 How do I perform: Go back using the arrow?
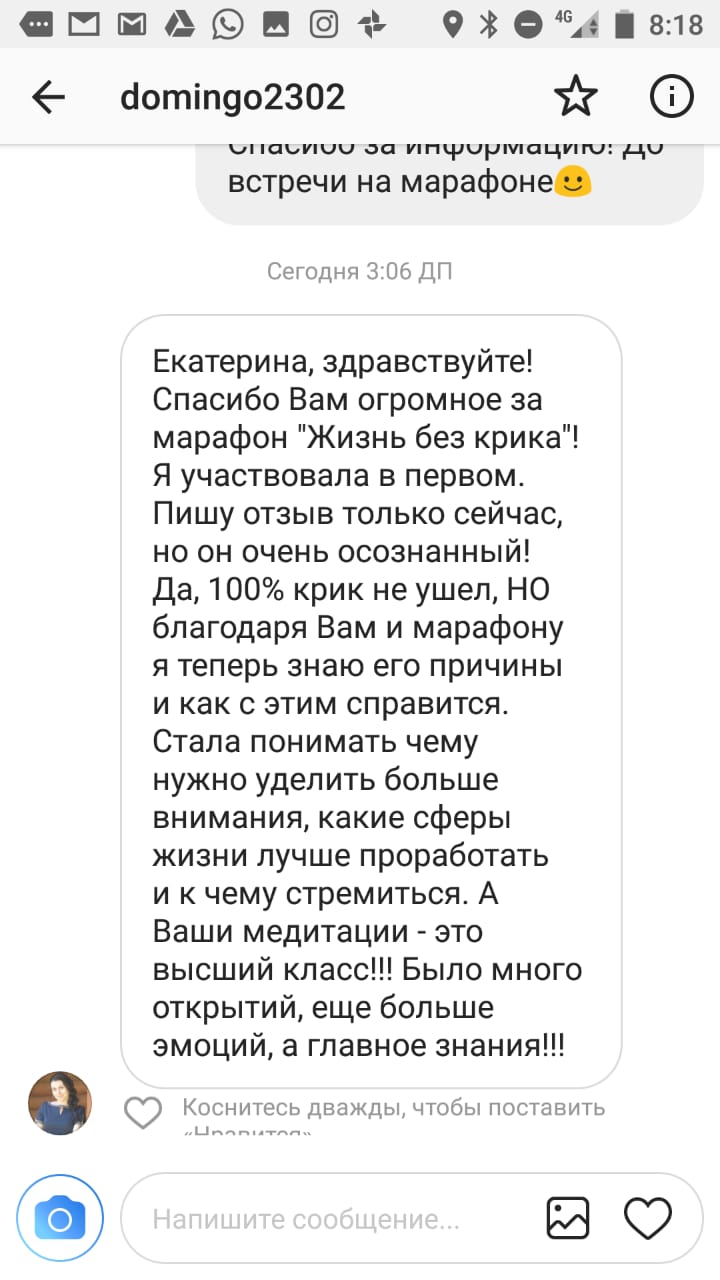48,97
